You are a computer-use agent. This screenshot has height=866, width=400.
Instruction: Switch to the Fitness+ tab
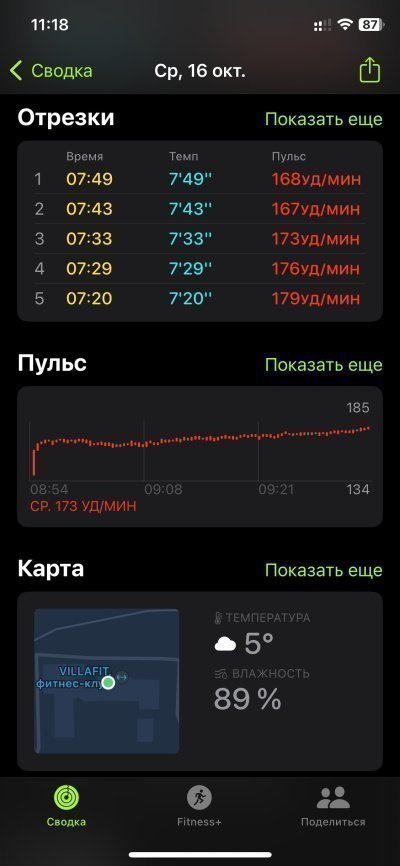coord(199,807)
